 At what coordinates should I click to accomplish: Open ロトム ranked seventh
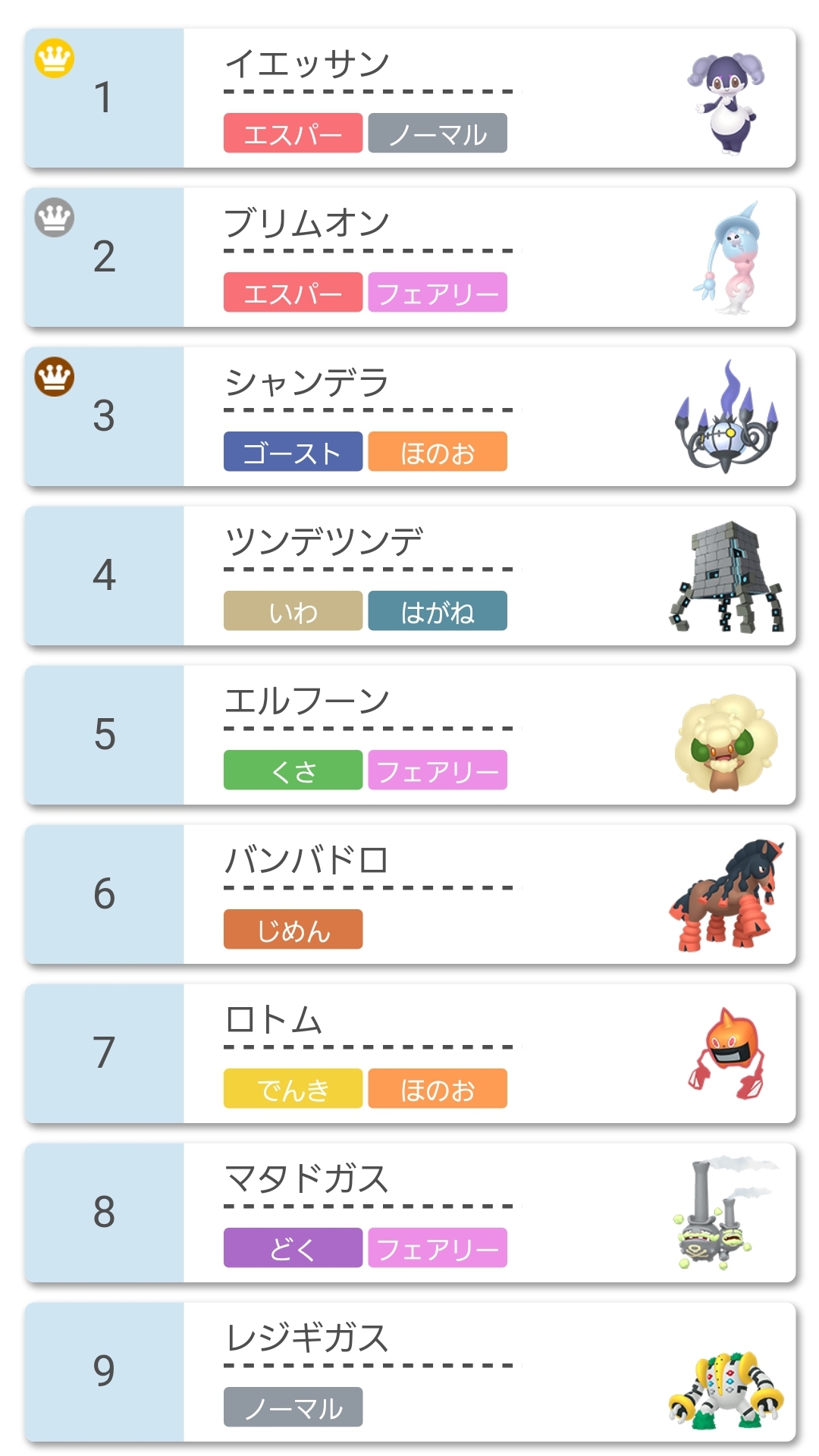pos(410,1053)
